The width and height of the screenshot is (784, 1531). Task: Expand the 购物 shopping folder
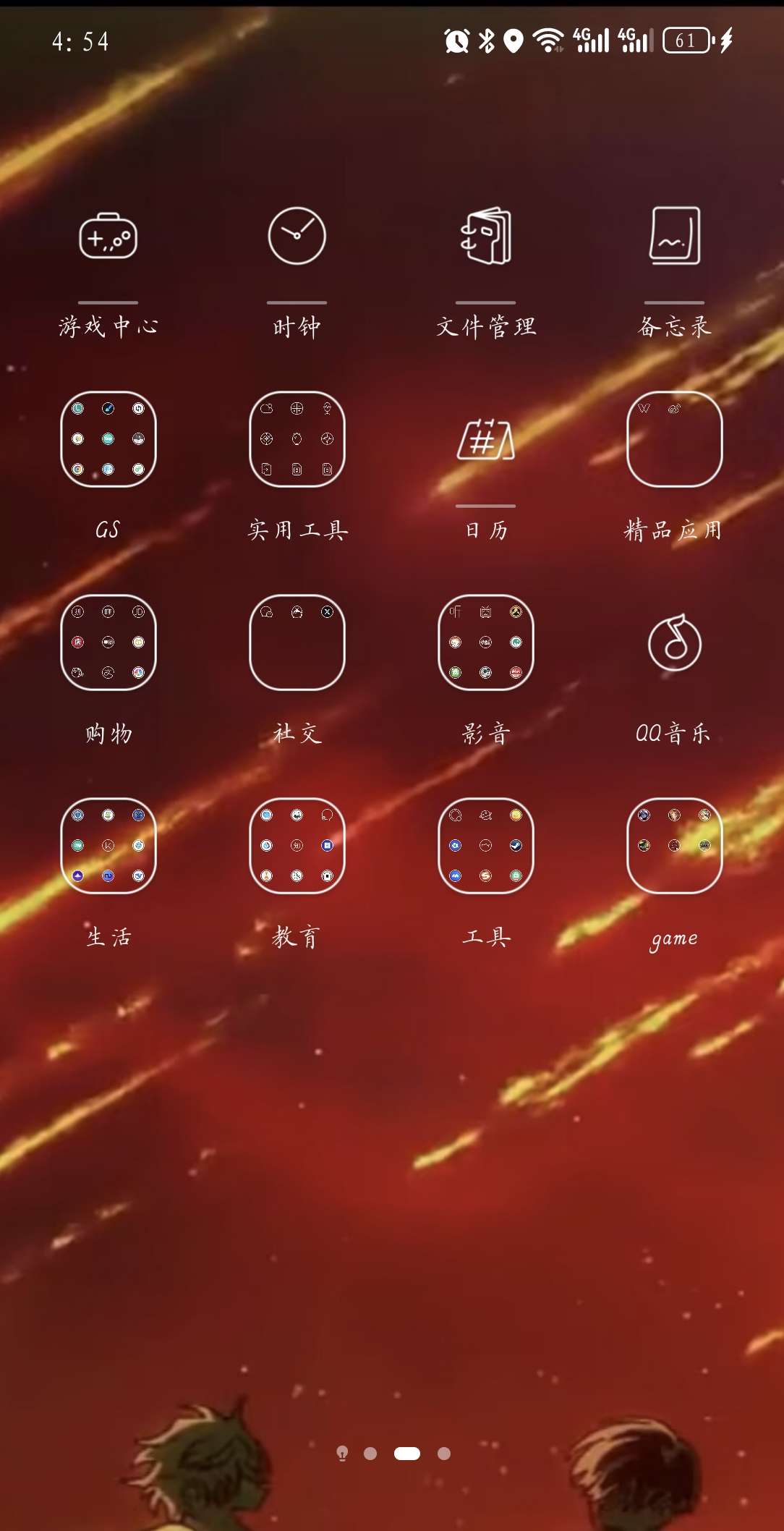pos(108,642)
